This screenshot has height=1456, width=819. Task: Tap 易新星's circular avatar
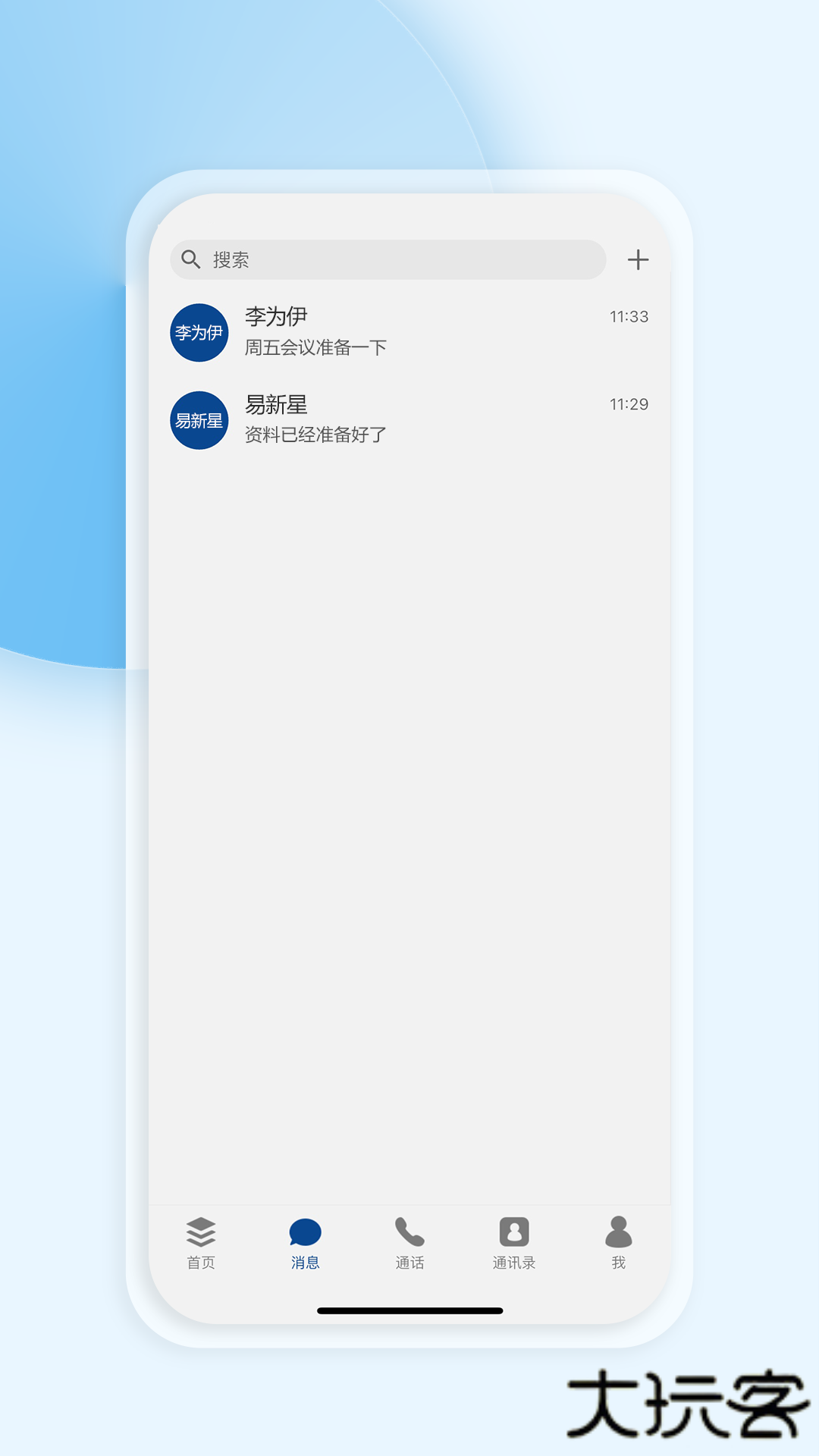199,419
